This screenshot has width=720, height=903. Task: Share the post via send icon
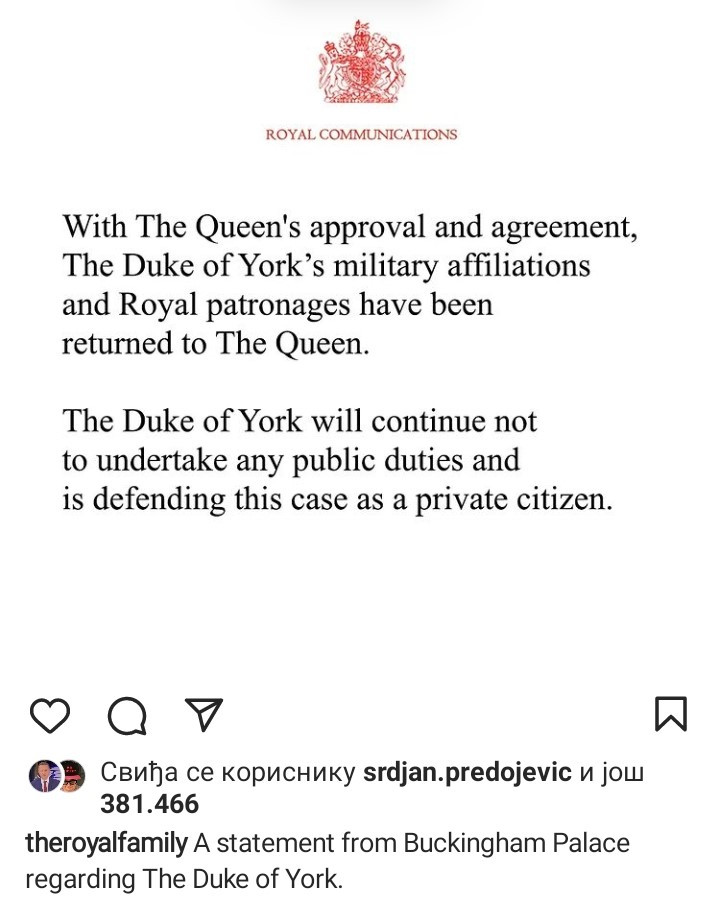pyautogui.click(x=204, y=714)
